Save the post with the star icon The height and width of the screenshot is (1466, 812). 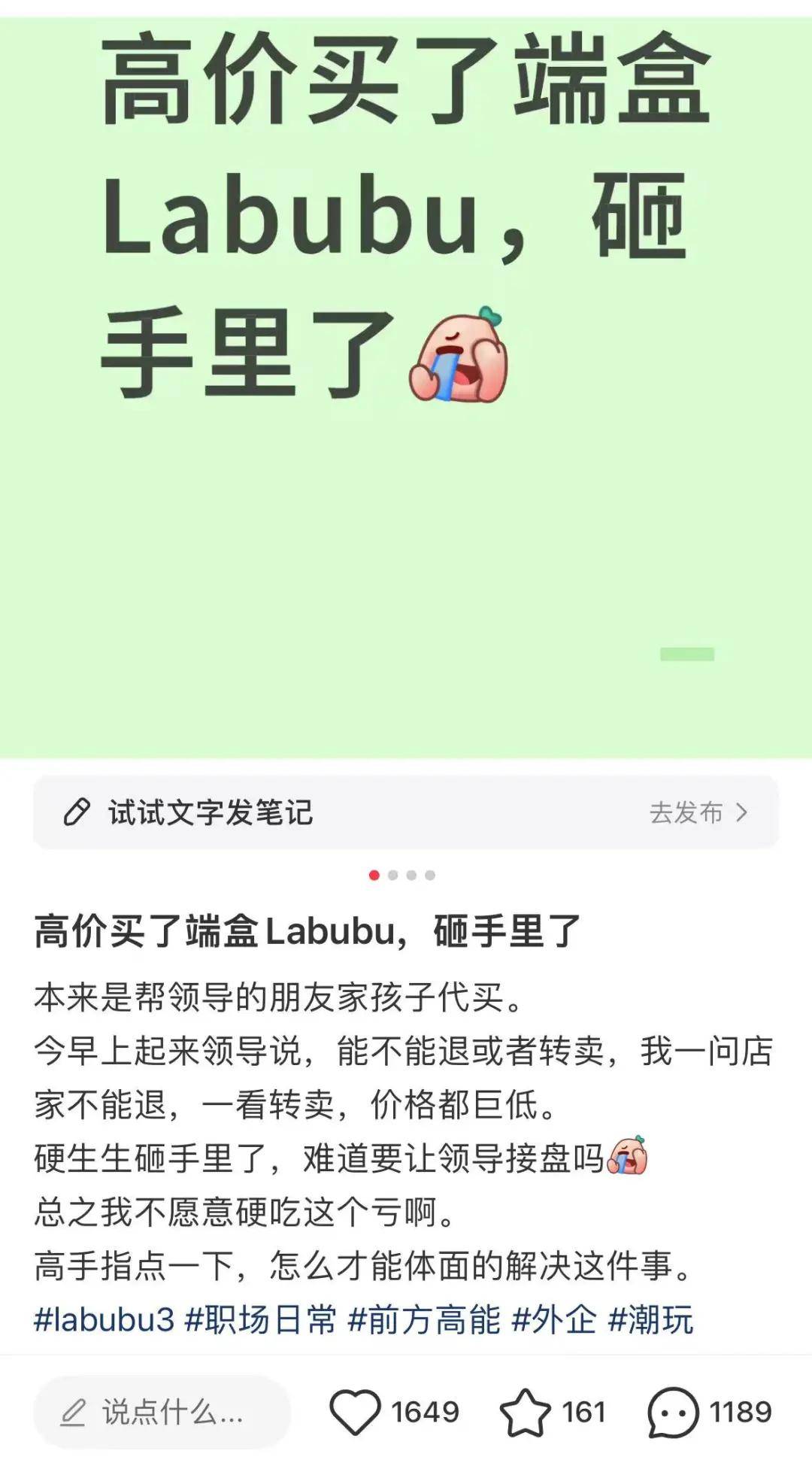coord(526,1412)
